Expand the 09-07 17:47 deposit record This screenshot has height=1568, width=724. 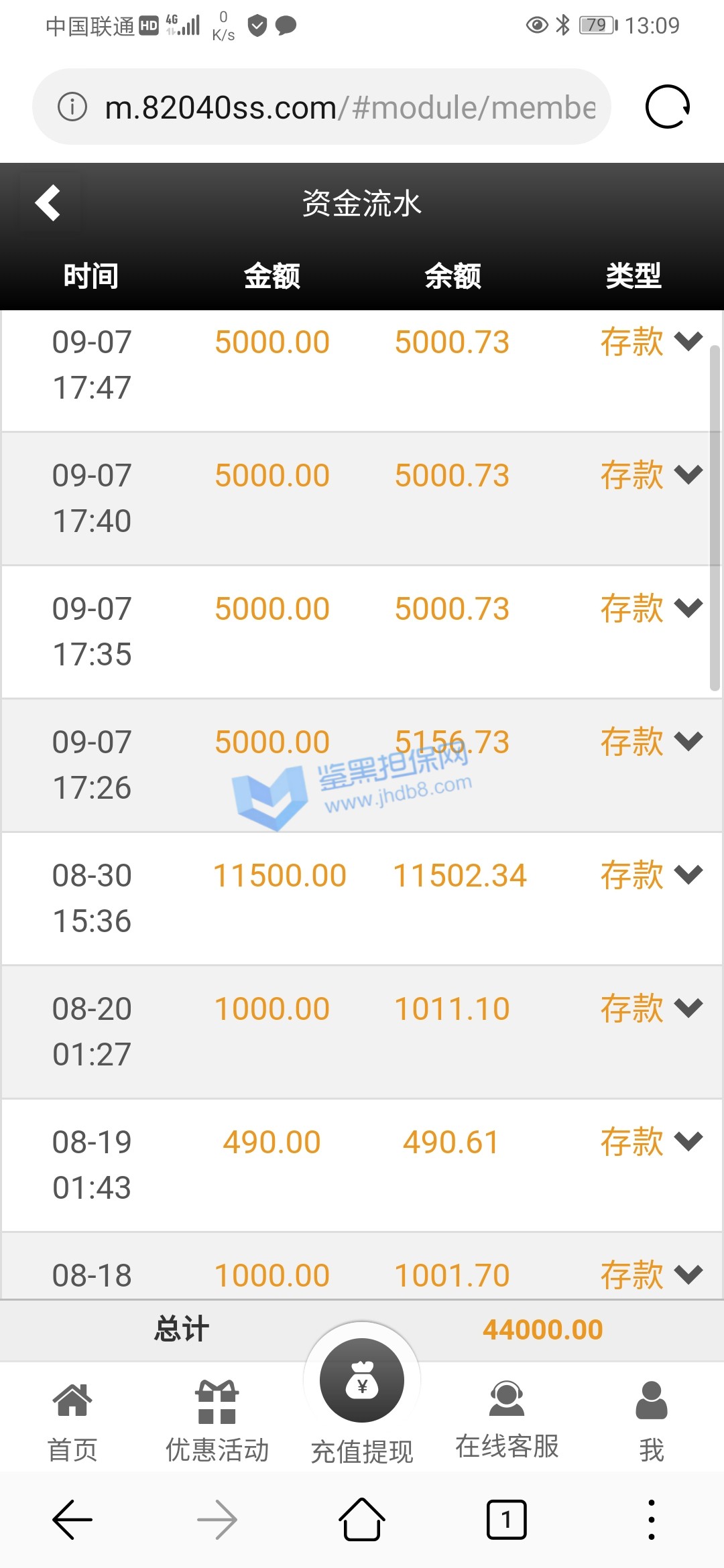pyautogui.click(x=688, y=341)
